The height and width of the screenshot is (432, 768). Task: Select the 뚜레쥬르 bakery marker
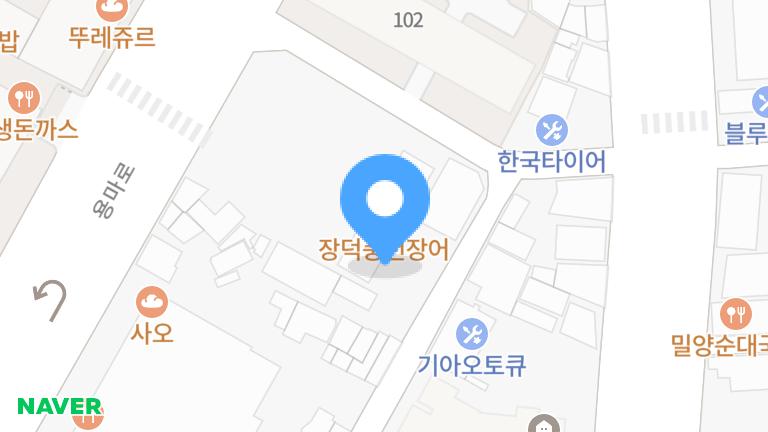[112, 10]
